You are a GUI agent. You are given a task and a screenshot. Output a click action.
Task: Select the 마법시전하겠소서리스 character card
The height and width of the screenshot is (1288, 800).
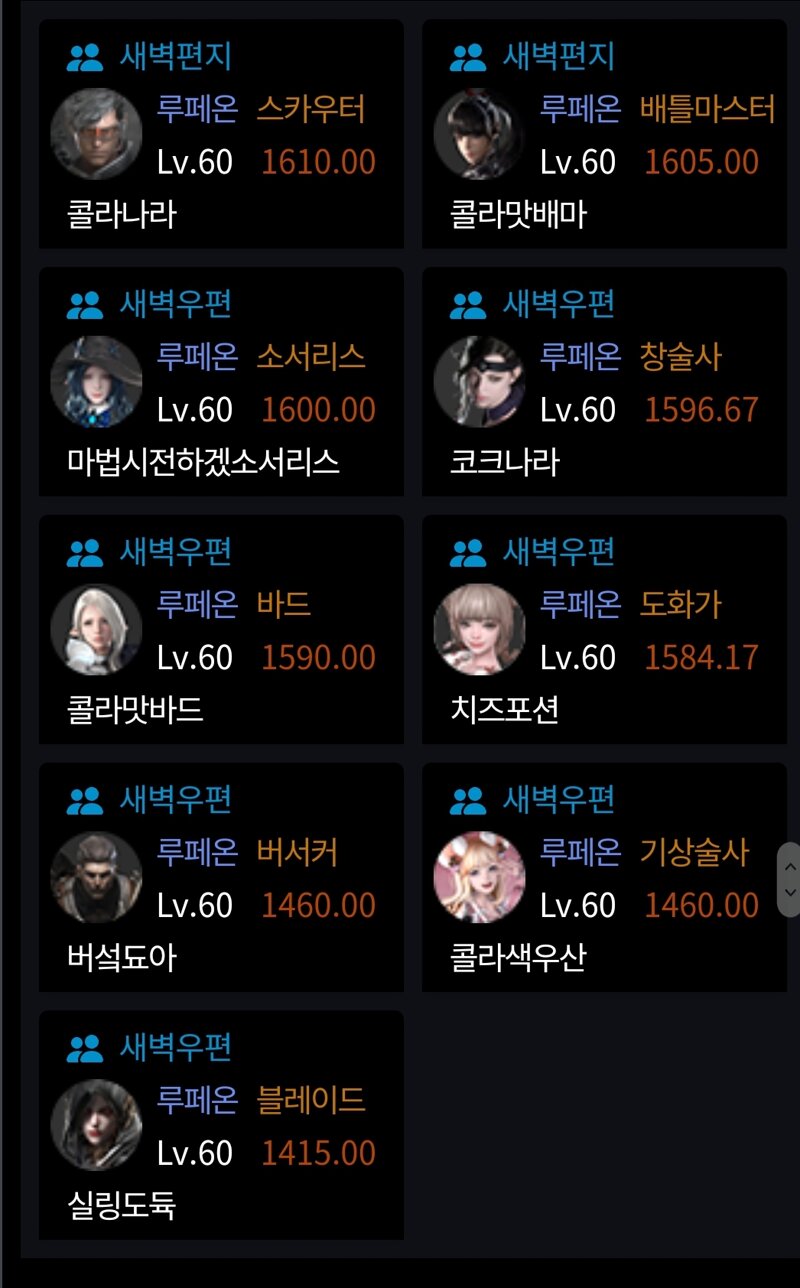[221, 381]
